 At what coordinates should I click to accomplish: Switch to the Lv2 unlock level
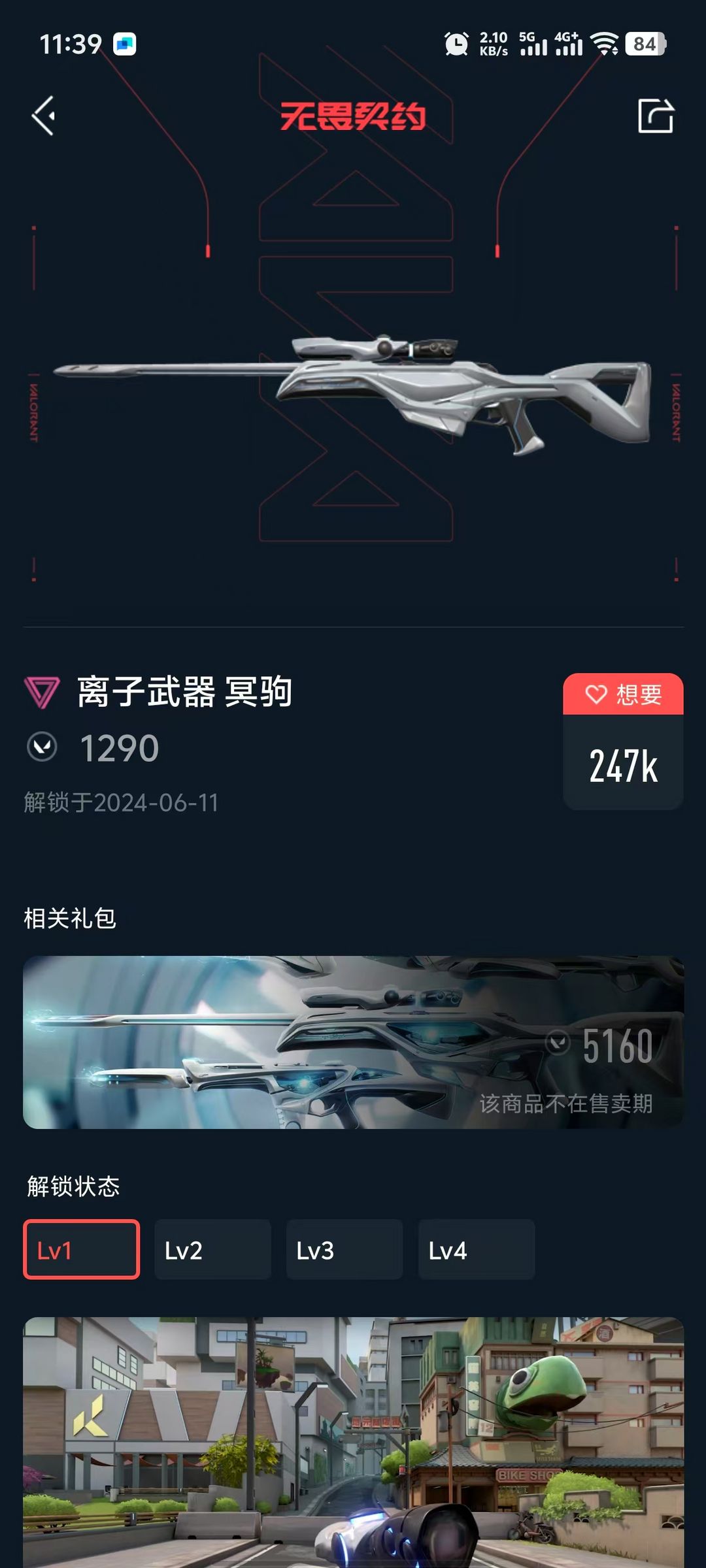coord(212,1249)
